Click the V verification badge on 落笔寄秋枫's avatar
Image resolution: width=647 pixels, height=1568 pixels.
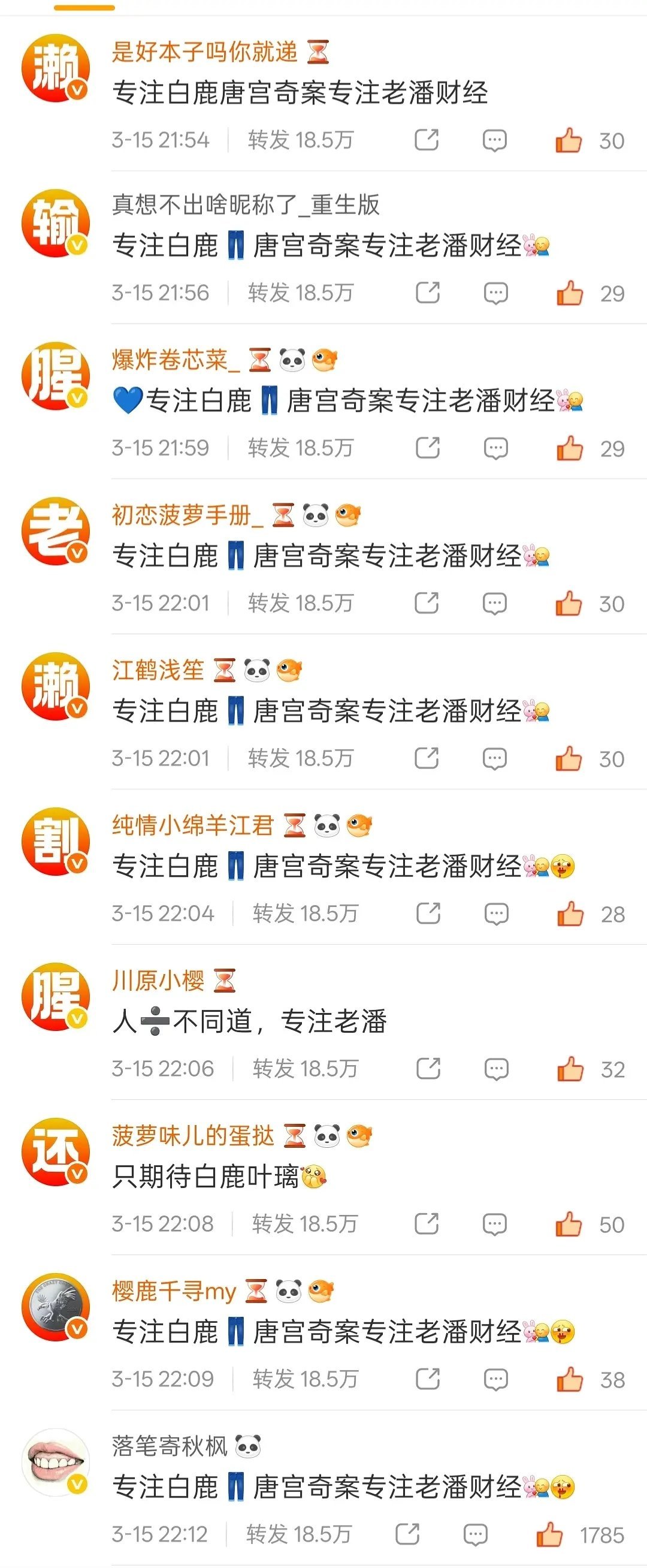click(77, 1482)
